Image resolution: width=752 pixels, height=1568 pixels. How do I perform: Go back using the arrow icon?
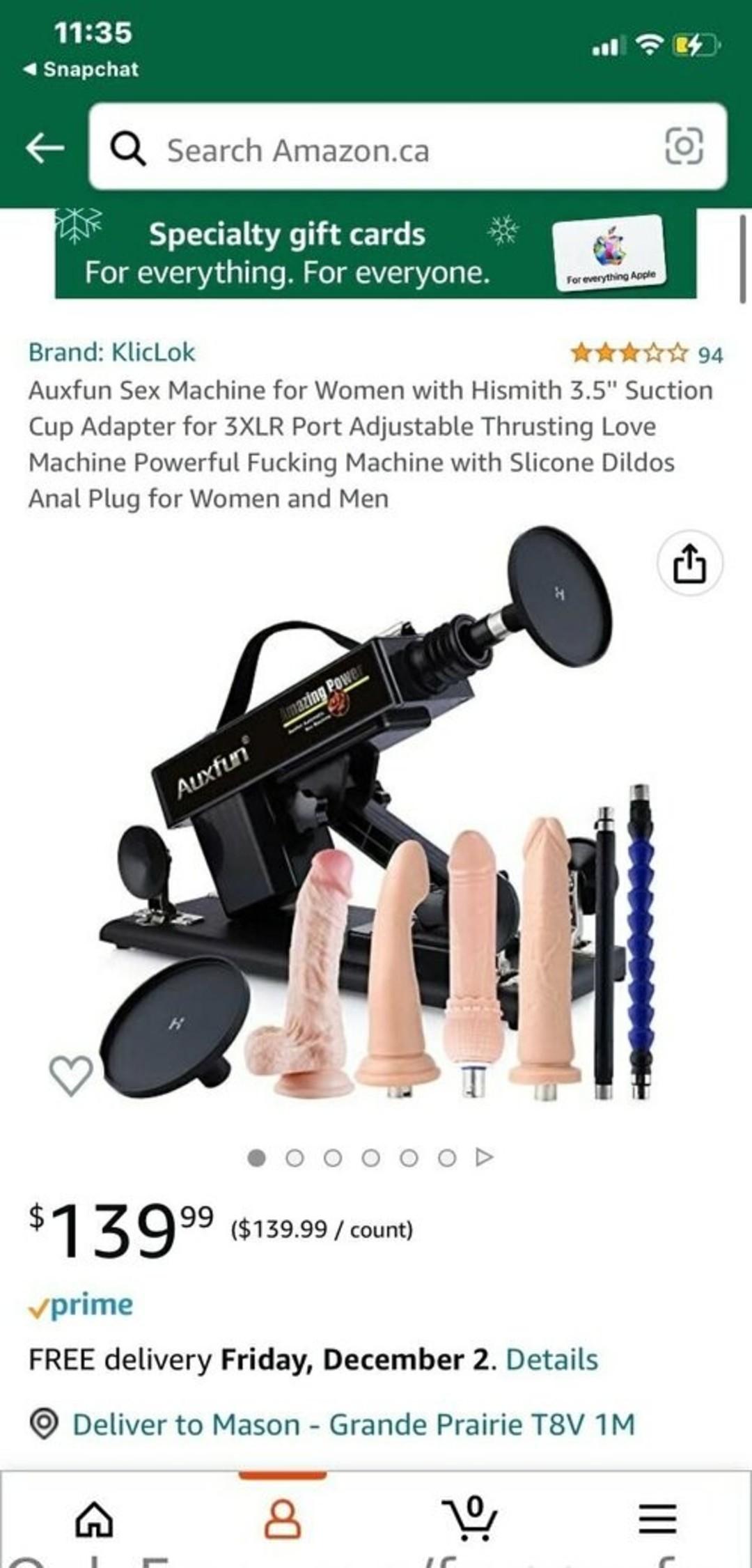pyautogui.click(x=45, y=148)
